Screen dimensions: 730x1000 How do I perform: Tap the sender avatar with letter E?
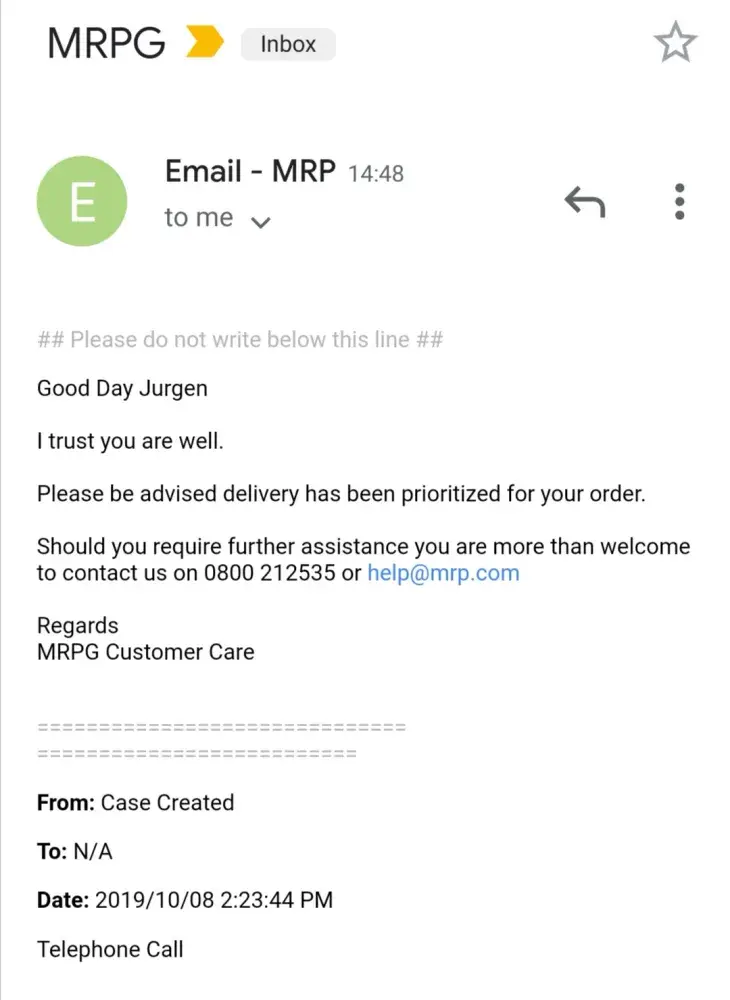coord(82,202)
